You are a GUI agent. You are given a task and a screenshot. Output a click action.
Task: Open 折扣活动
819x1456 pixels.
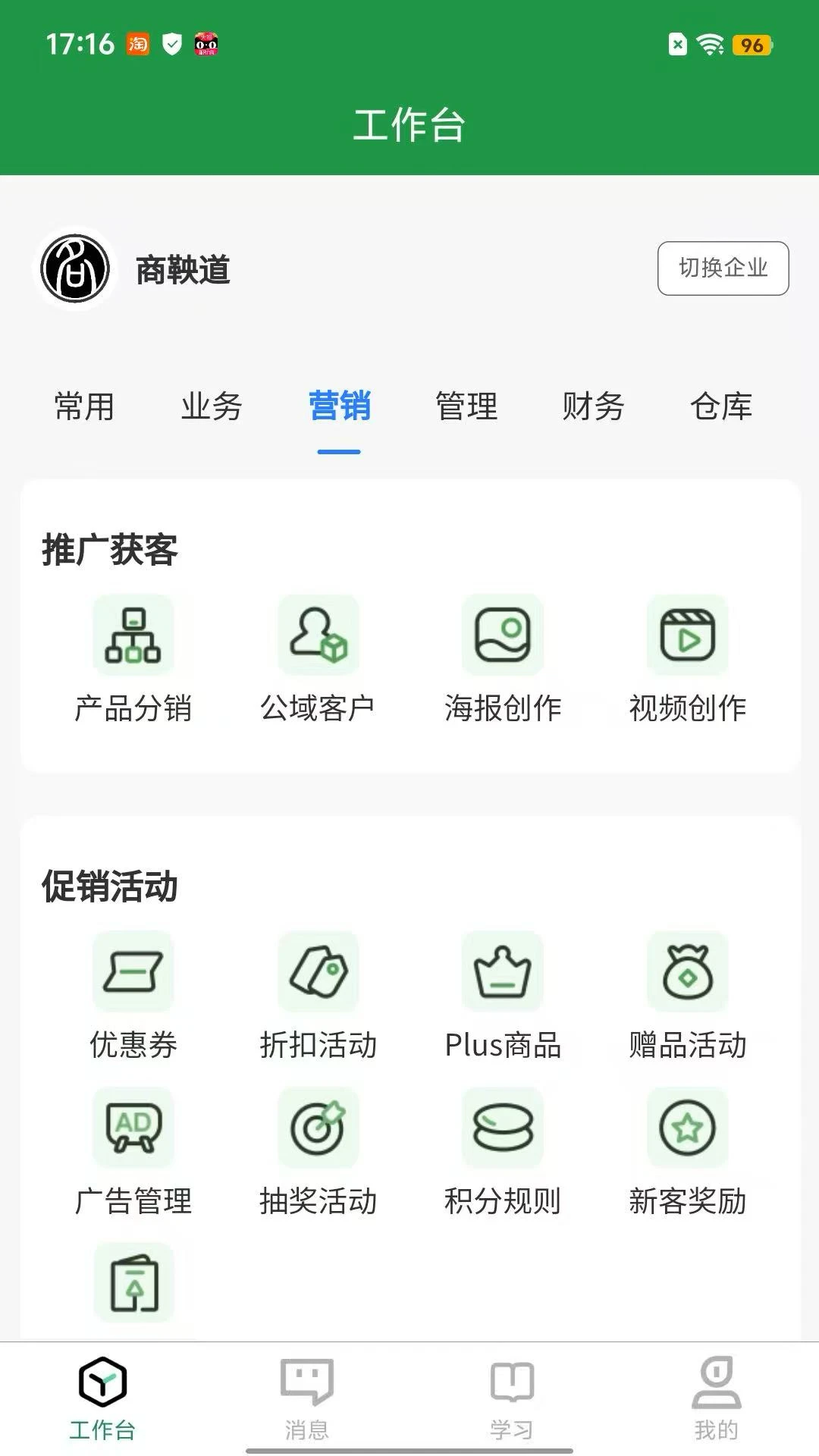(x=318, y=995)
